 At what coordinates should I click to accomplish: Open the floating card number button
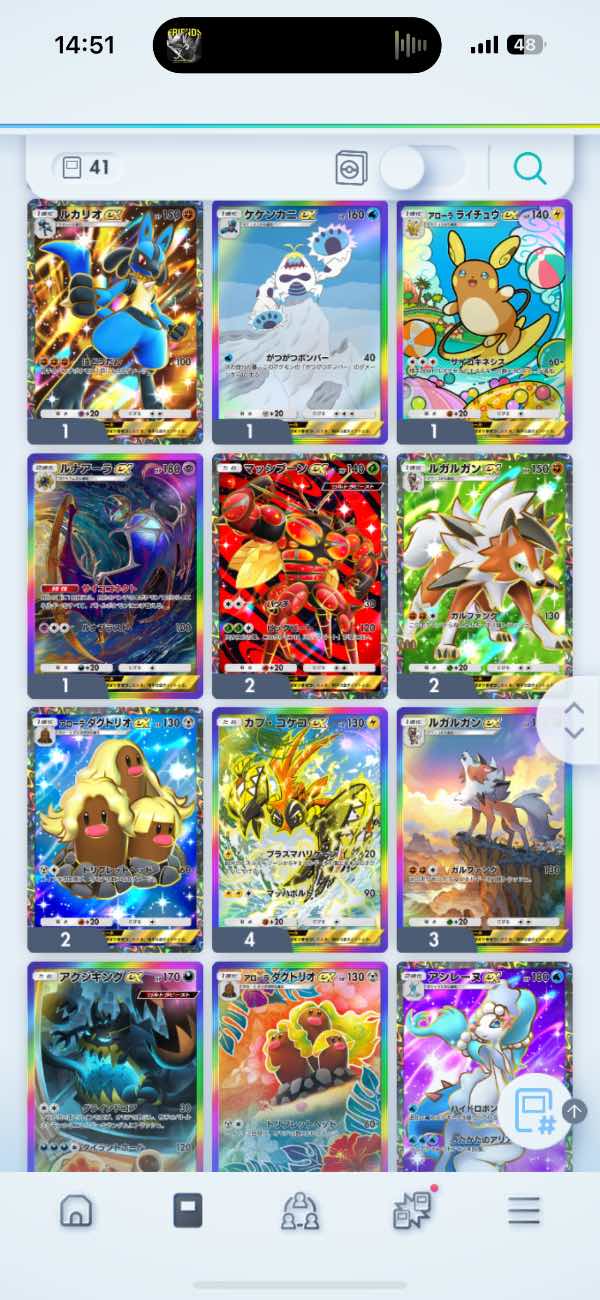535,1111
